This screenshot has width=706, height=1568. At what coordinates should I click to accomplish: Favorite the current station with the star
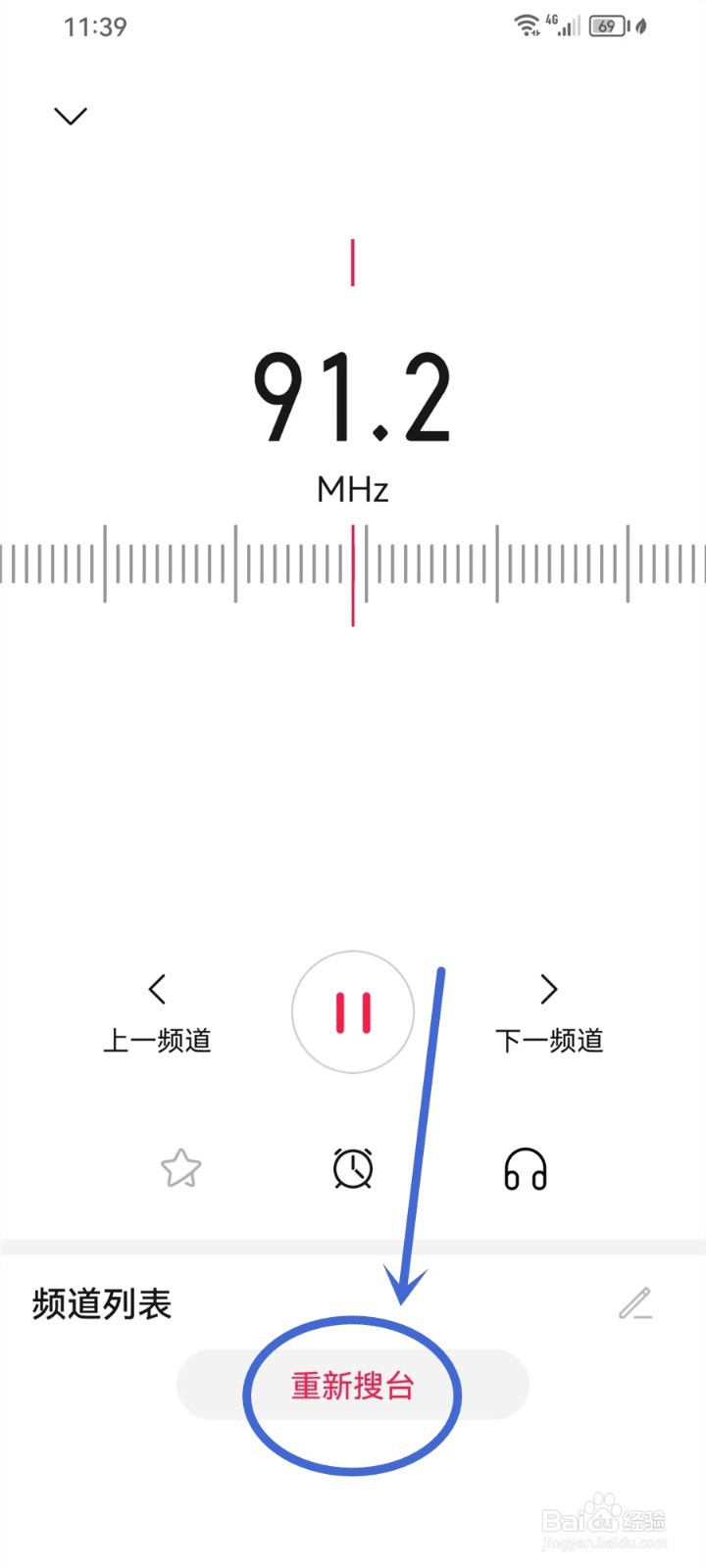tap(180, 1168)
